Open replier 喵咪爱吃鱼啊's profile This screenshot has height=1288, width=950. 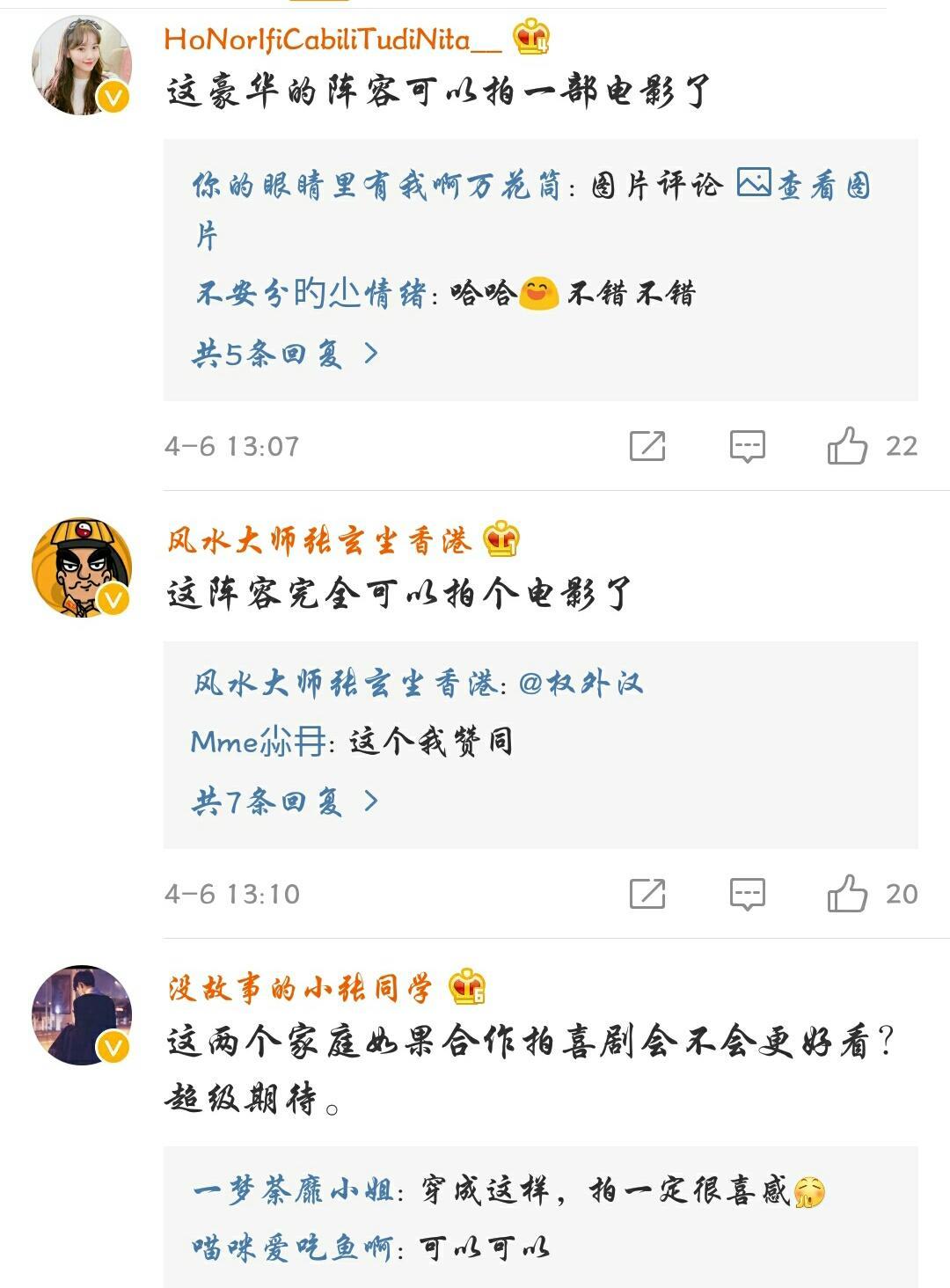[292, 1248]
